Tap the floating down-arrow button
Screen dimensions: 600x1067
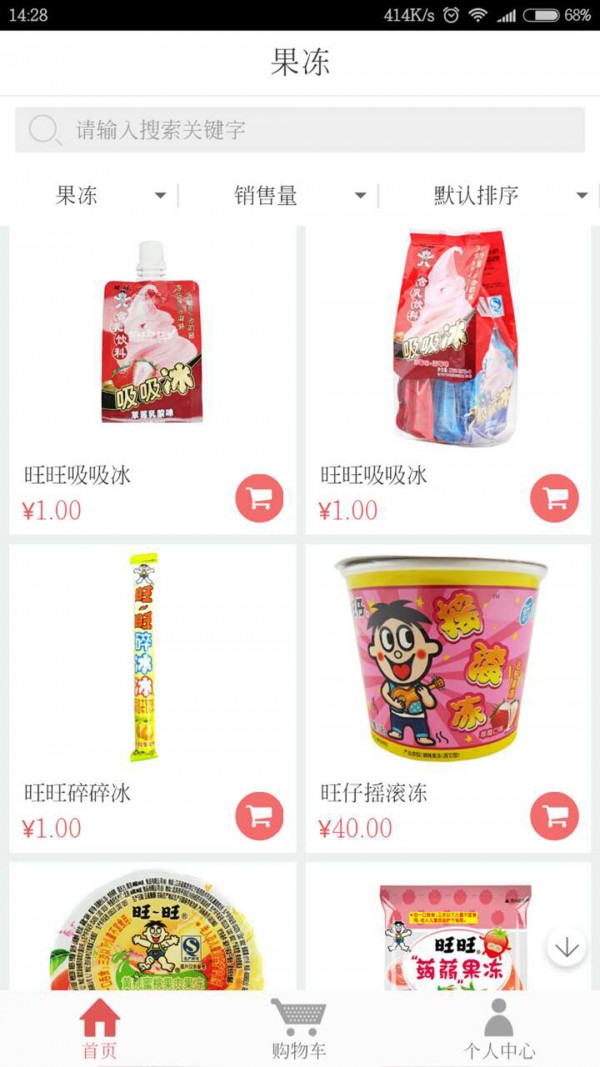coord(566,946)
